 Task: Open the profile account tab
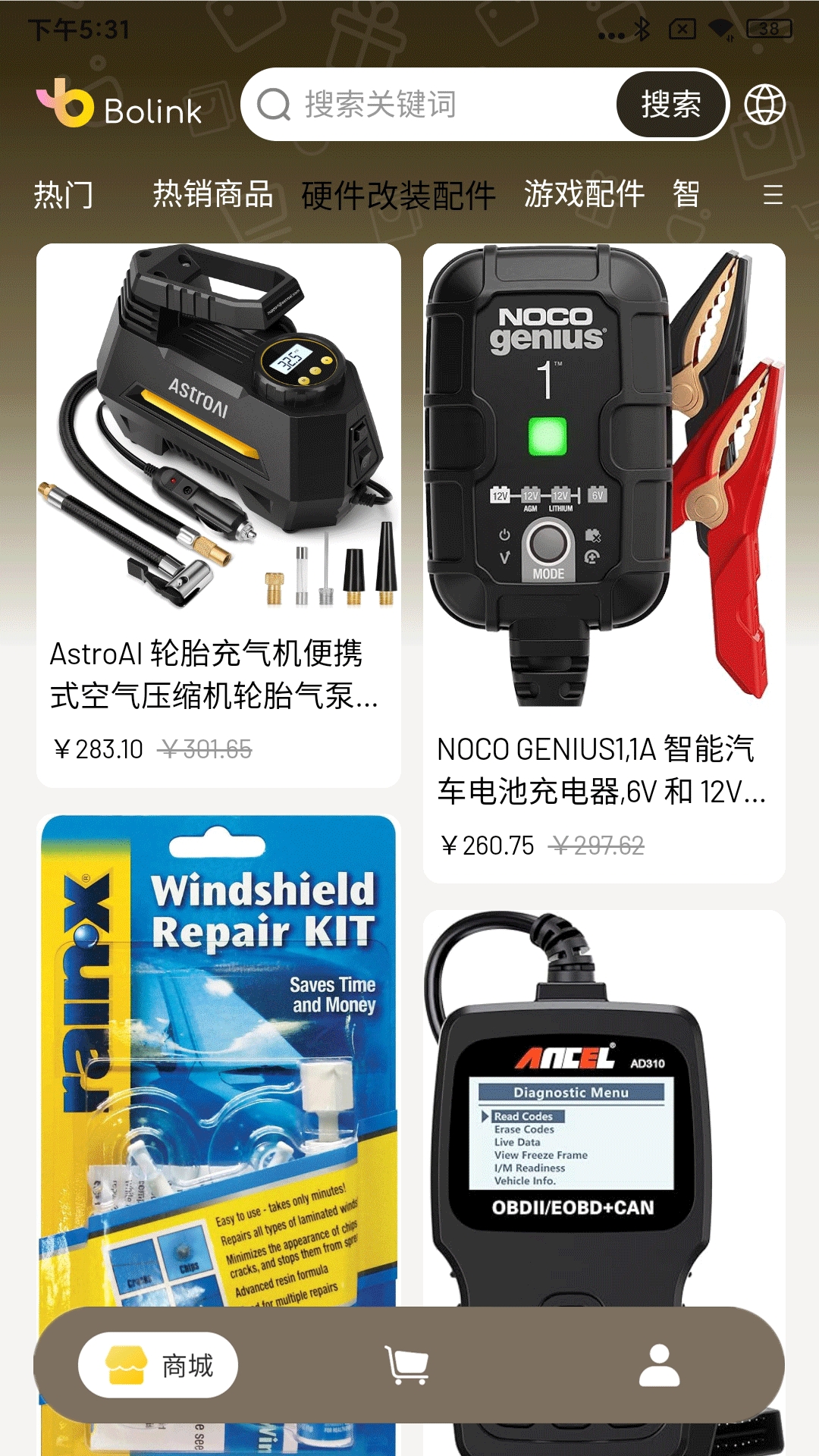pyautogui.click(x=659, y=1365)
